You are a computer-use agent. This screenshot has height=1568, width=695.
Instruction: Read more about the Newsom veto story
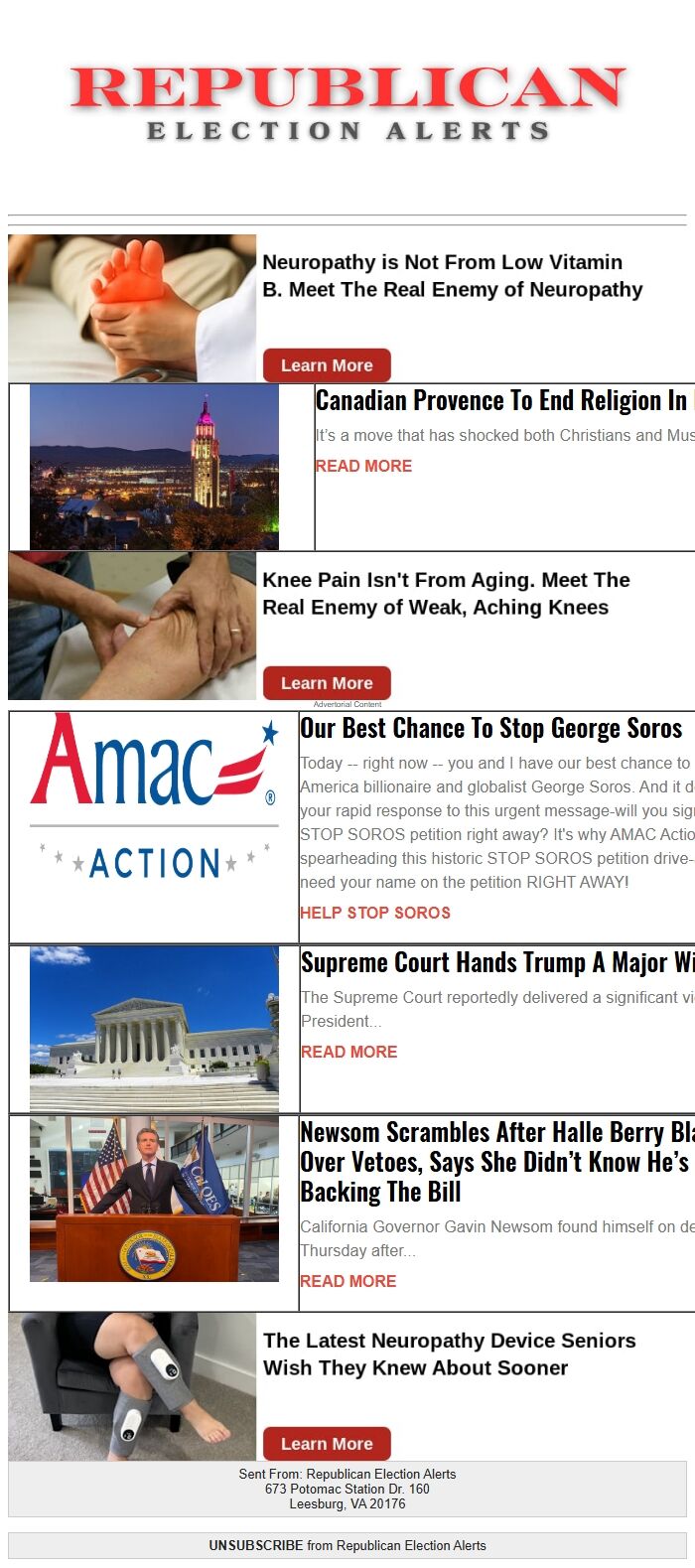(x=348, y=1281)
